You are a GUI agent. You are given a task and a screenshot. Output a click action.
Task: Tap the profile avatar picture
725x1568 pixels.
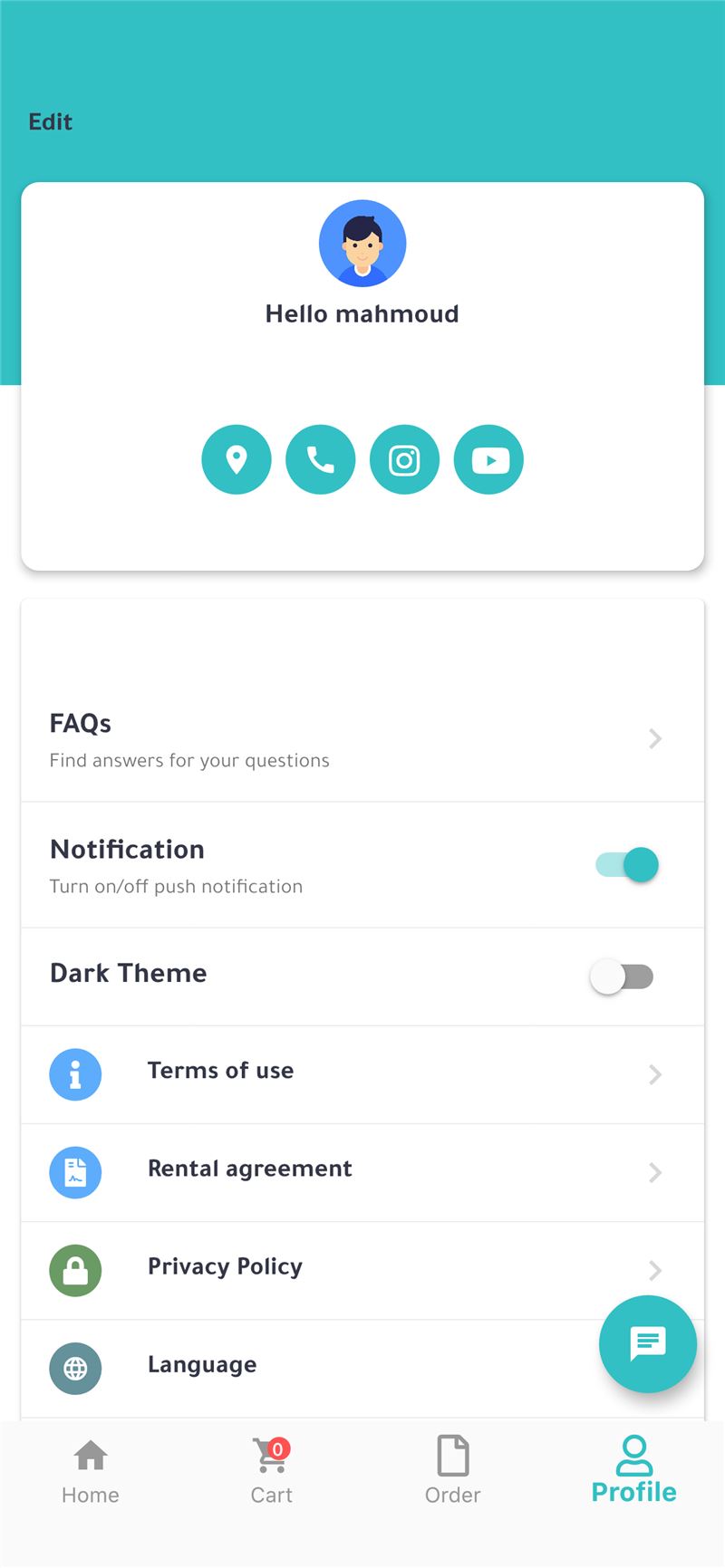coord(362,244)
